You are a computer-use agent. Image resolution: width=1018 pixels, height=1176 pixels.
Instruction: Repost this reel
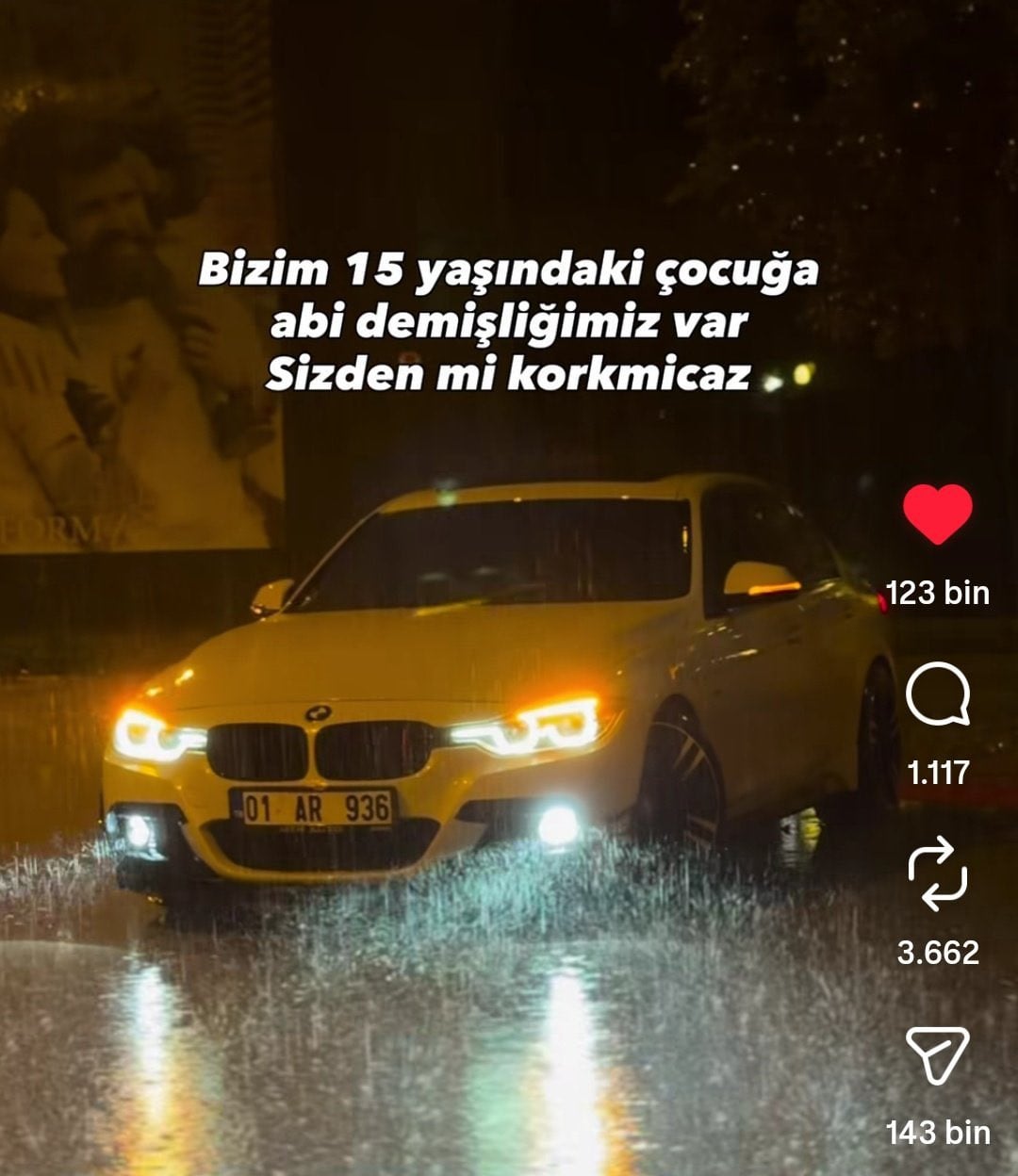pyautogui.click(x=937, y=876)
